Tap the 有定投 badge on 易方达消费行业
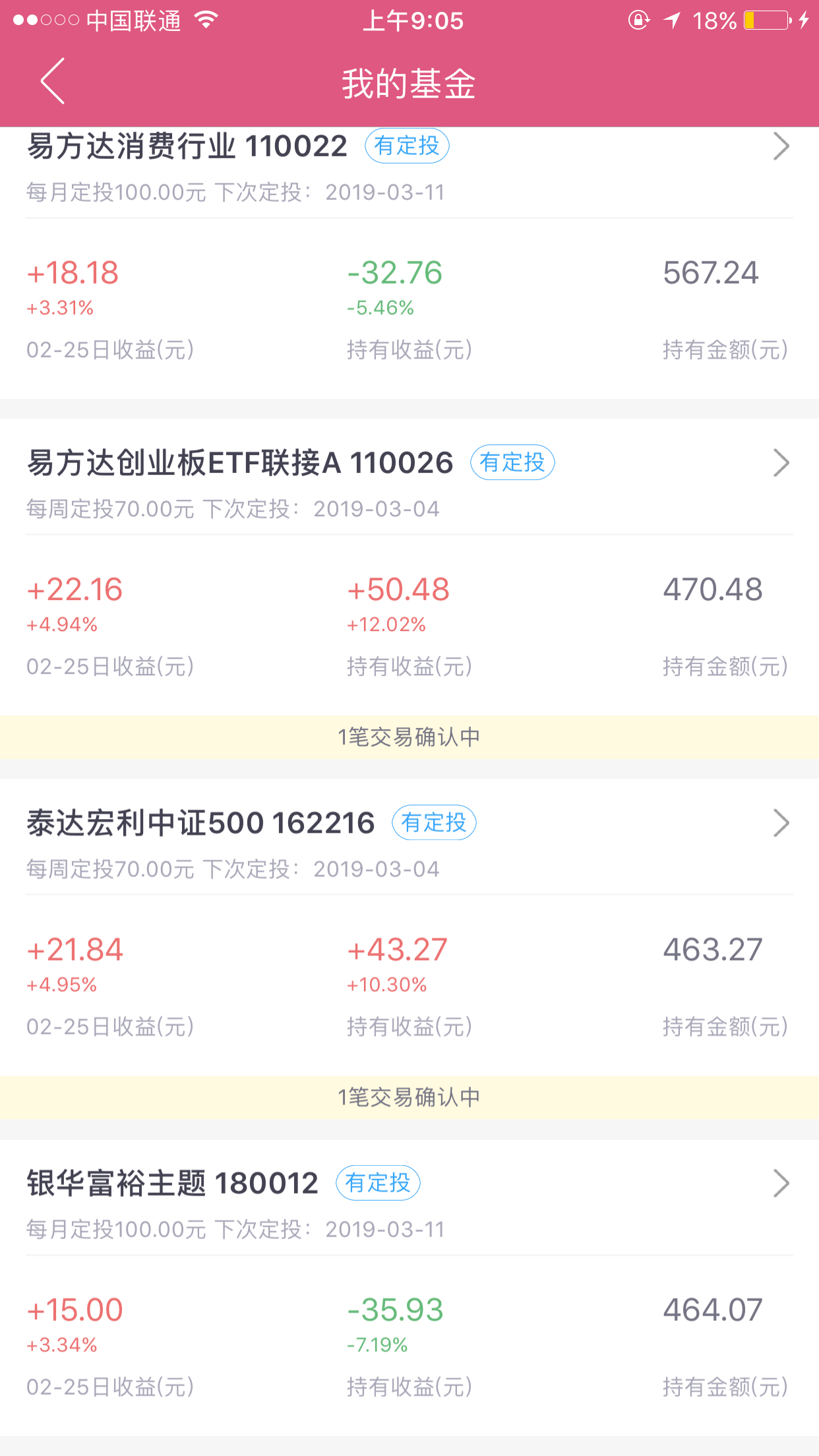The height and width of the screenshot is (1456, 819). [x=407, y=146]
